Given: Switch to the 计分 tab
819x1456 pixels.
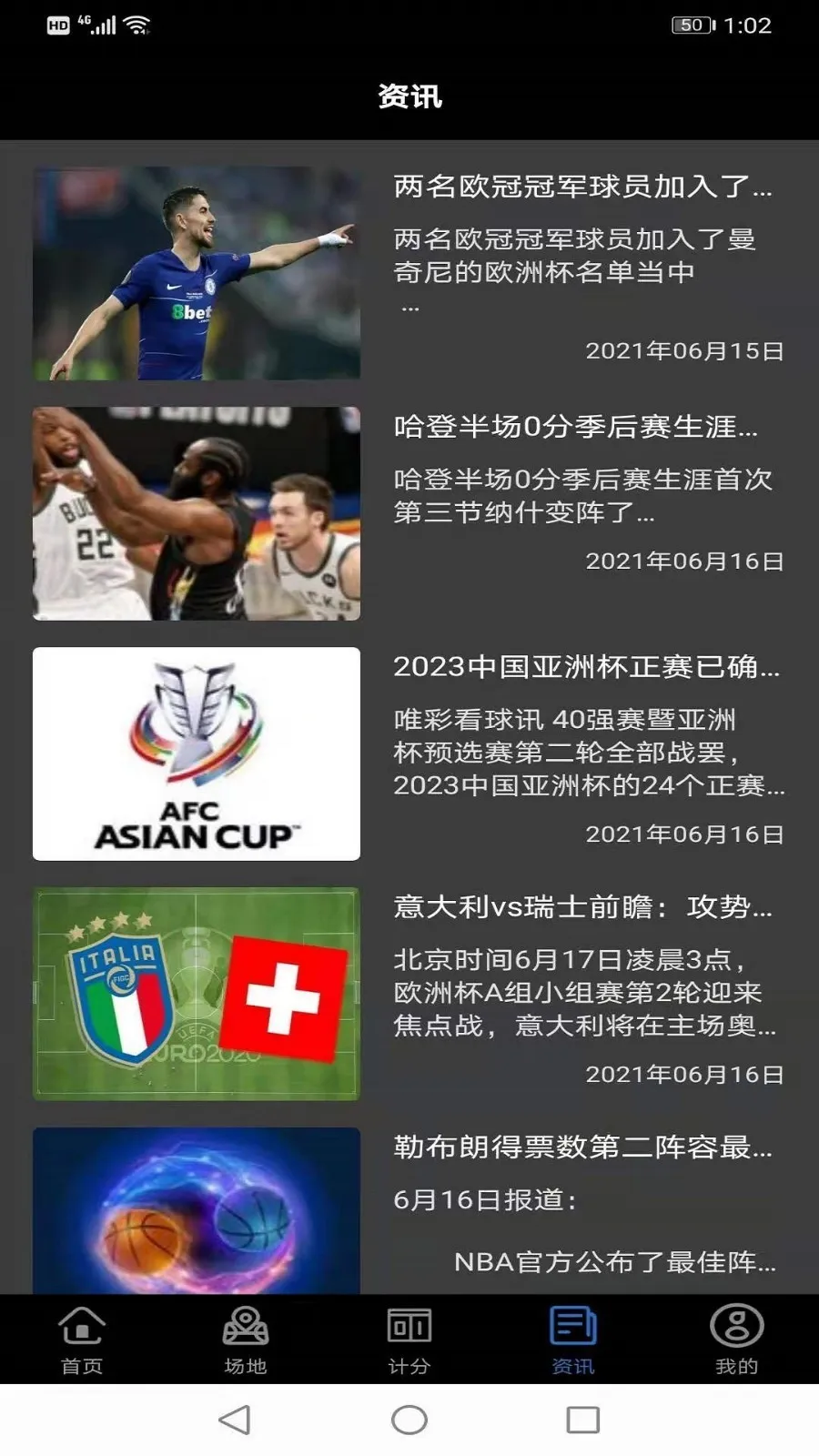Looking at the screenshot, I should (409, 1340).
